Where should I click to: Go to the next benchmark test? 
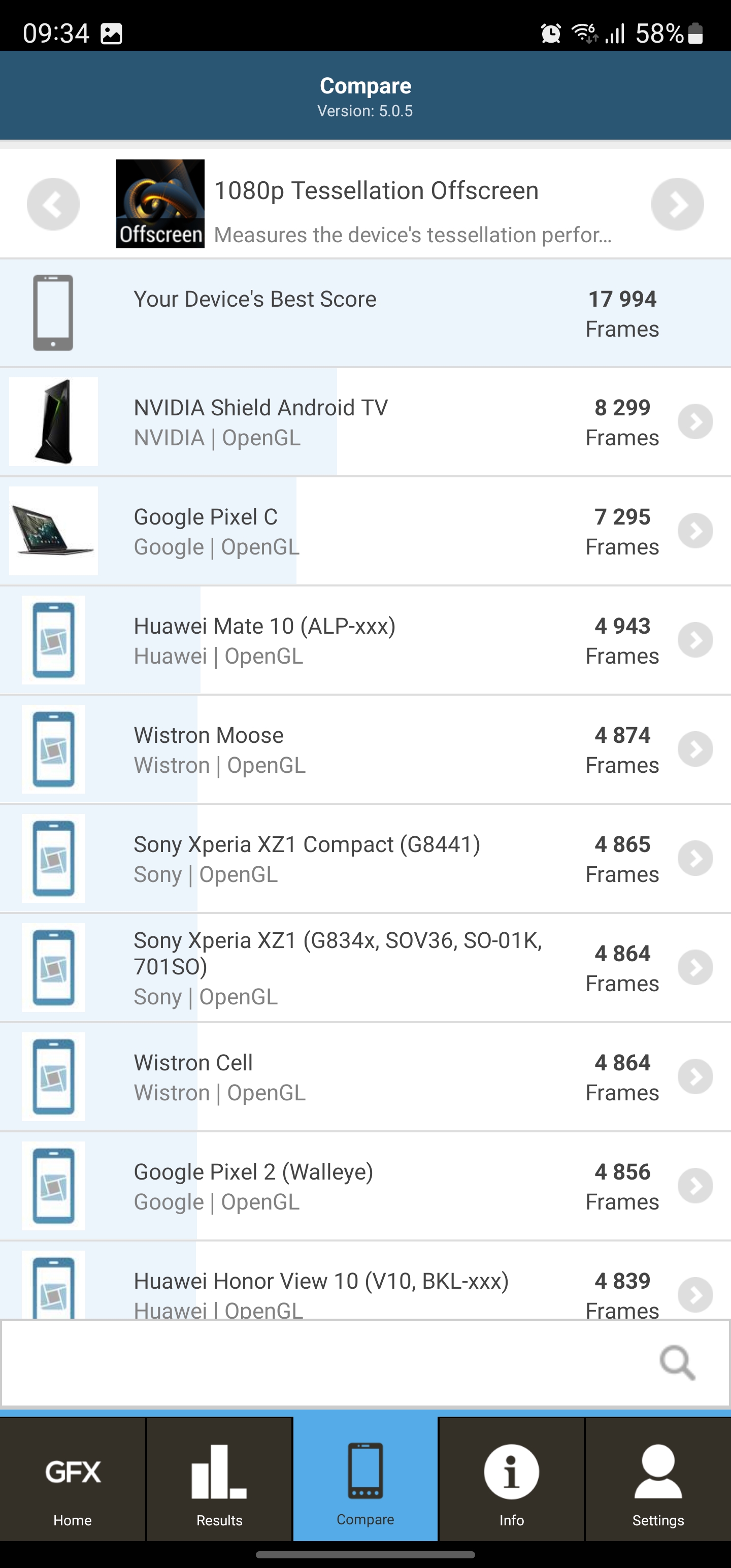click(x=677, y=204)
